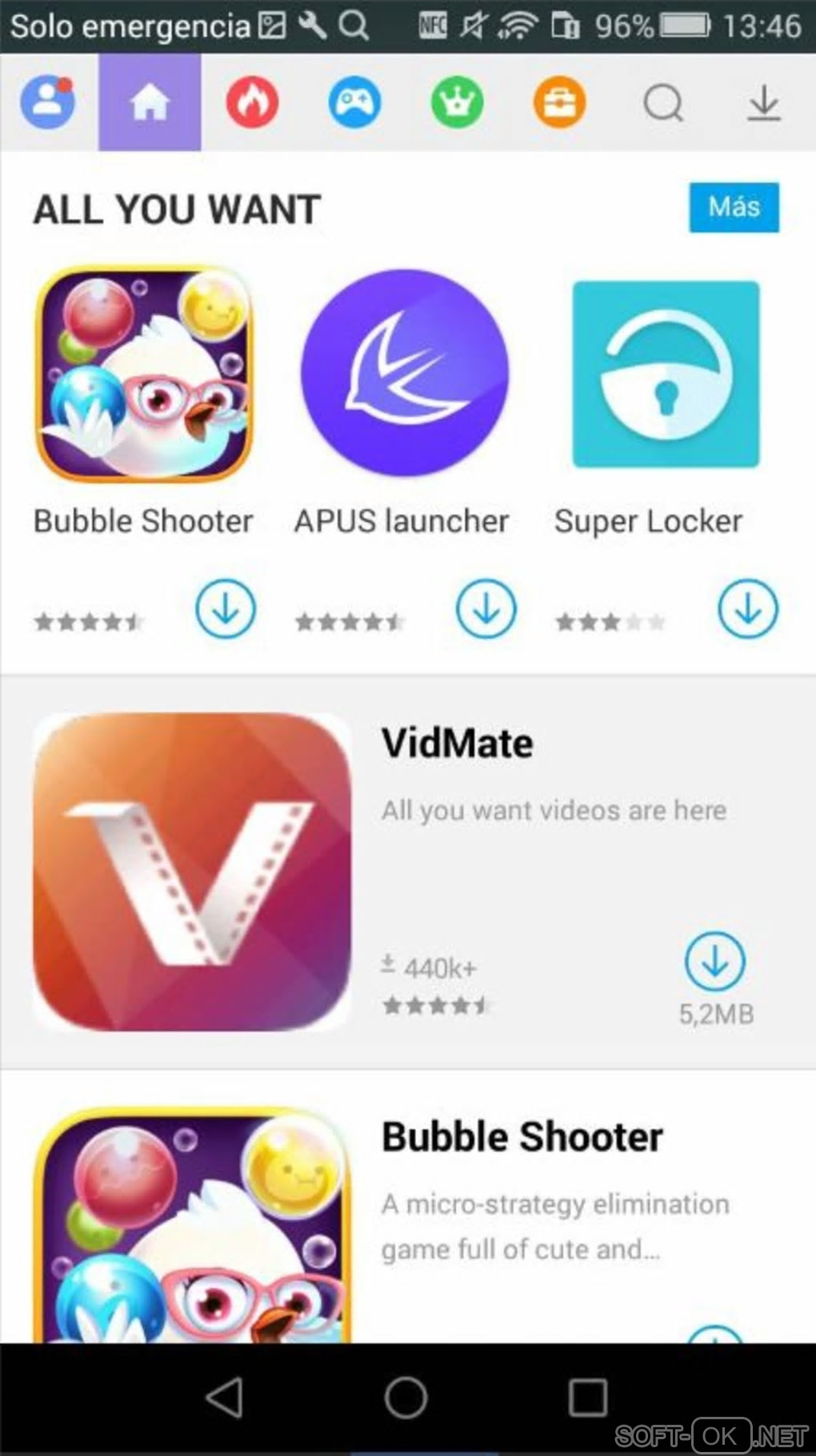Download VidMate 5,2MB
816x1456 pixels.
714,962
